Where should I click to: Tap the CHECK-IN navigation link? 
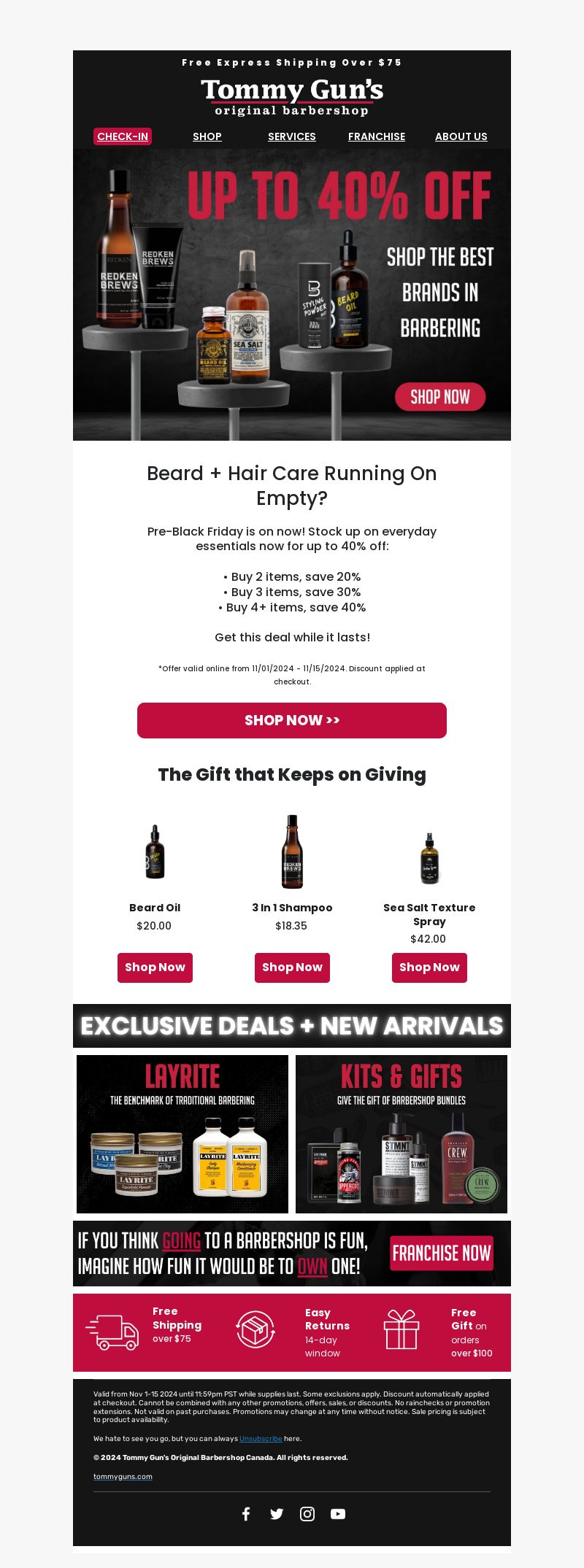coord(123,136)
